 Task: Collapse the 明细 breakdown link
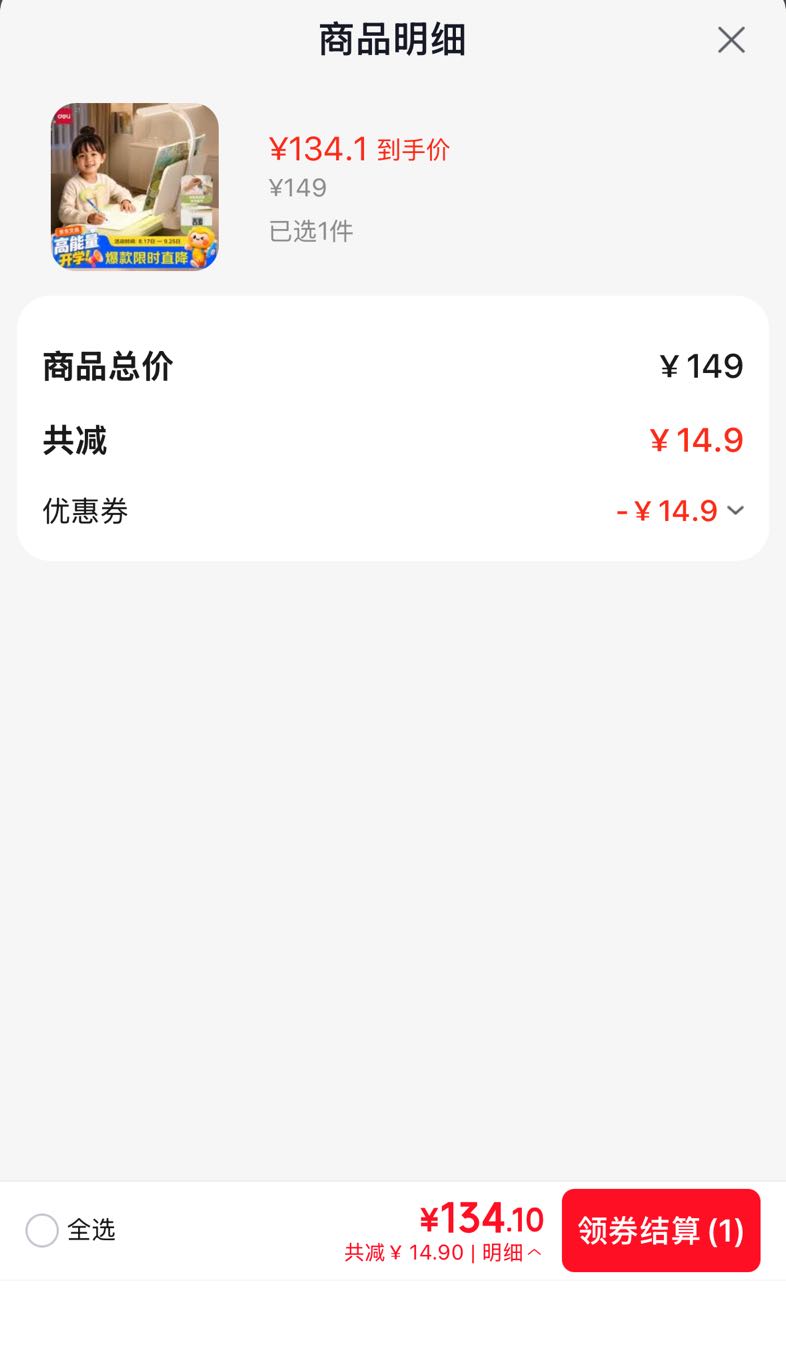pyautogui.click(x=512, y=1253)
